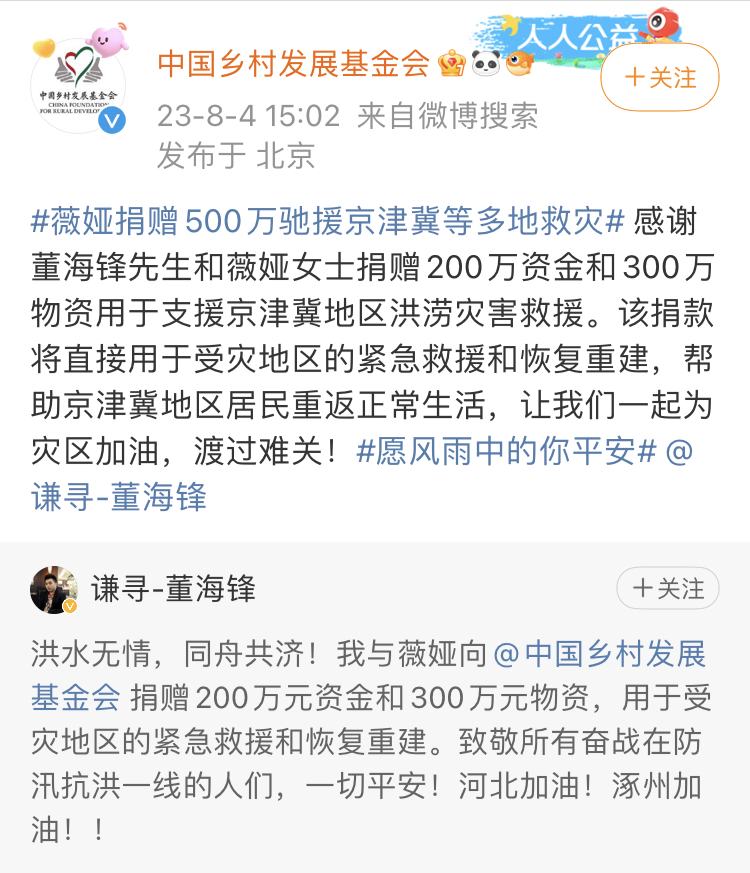
Task: Open hashtag #愿风雨中的你平安#
Action: pos(506,451)
